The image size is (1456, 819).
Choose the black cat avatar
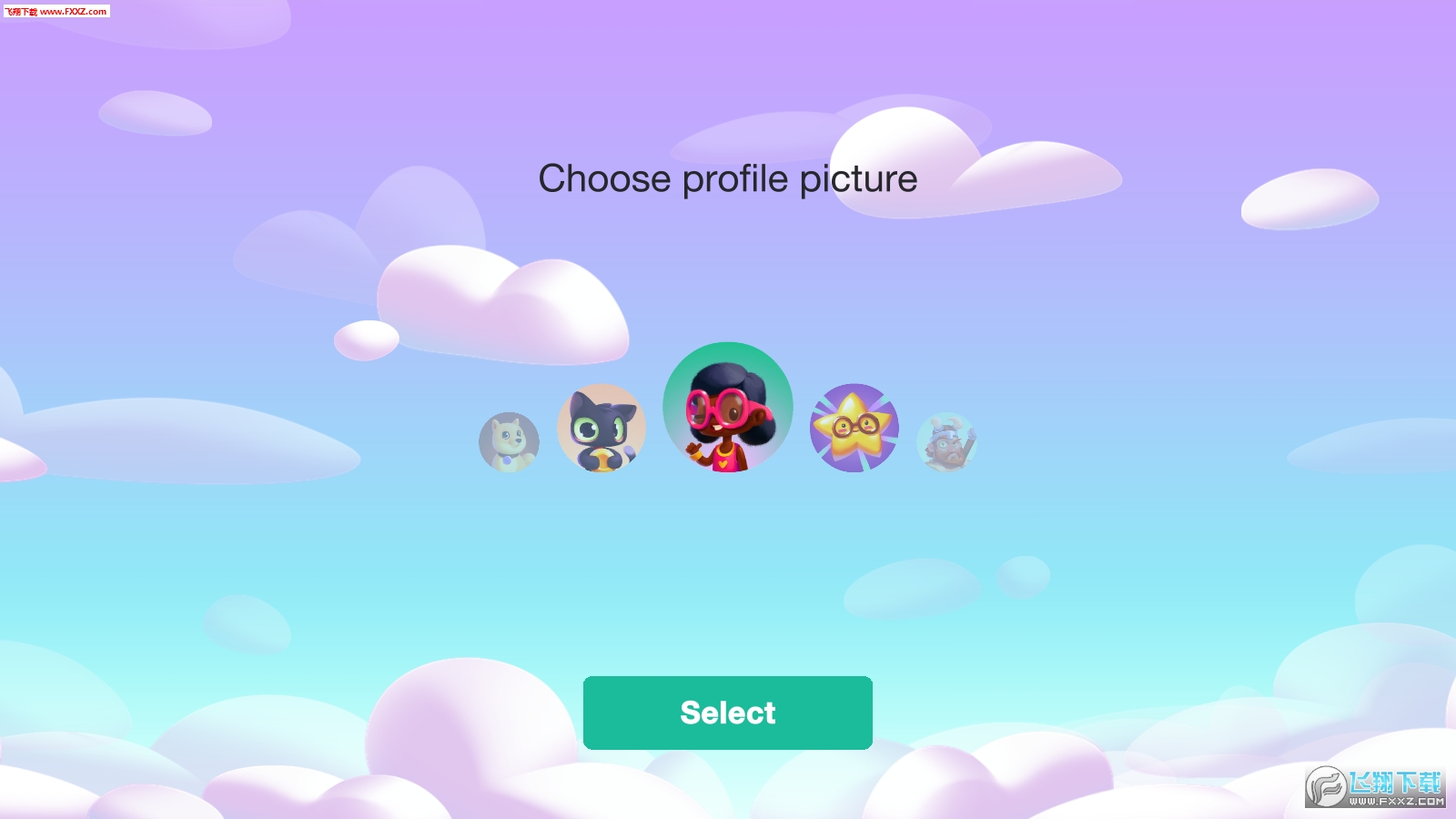click(x=602, y=428)
